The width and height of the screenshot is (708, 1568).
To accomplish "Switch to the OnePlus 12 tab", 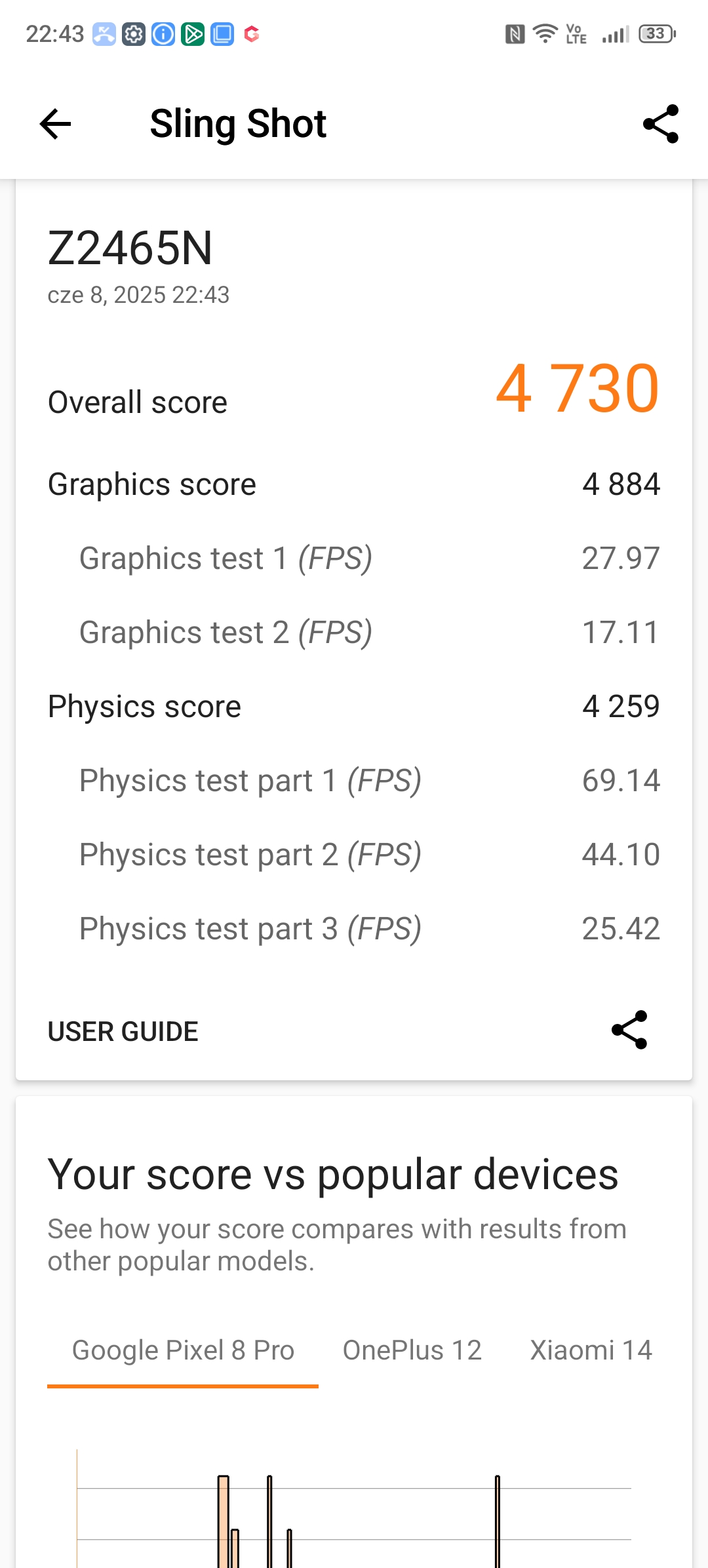I will [412, 1350].
